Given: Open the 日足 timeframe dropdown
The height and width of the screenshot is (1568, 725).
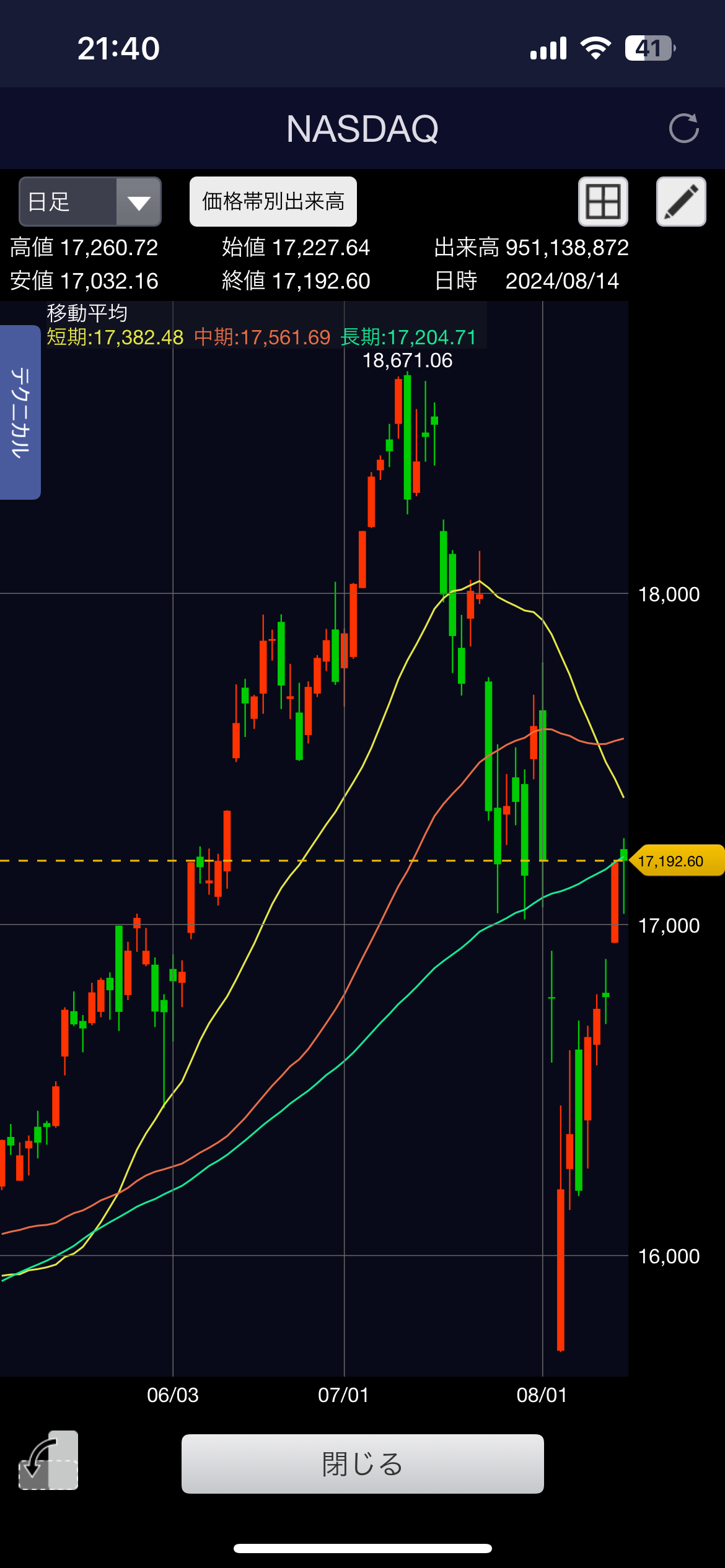Looking at the screenshot, I should tap(90, 202).
